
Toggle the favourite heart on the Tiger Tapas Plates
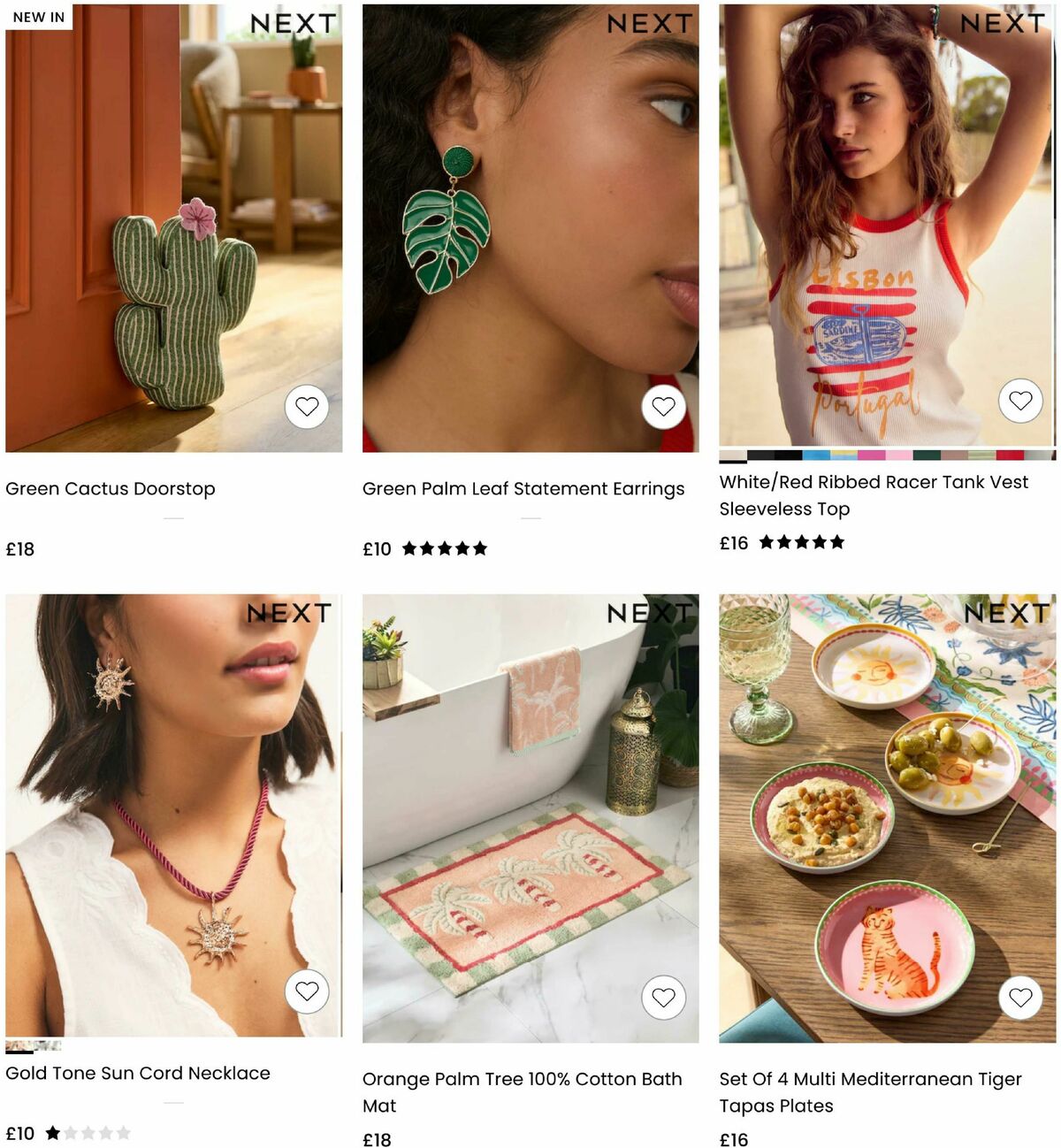click(x=1020, y=997)
